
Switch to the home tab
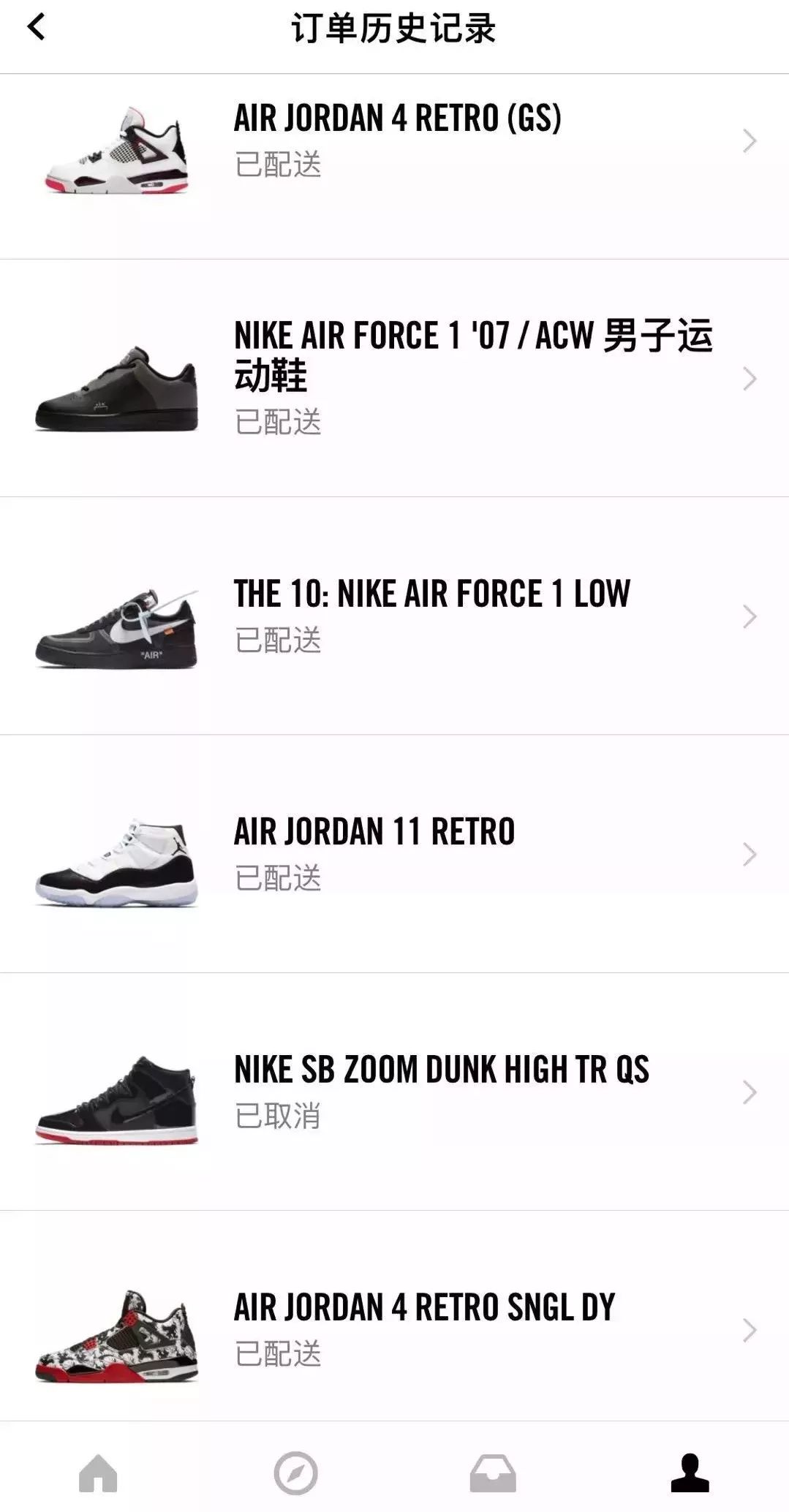tap(98, 1473)
